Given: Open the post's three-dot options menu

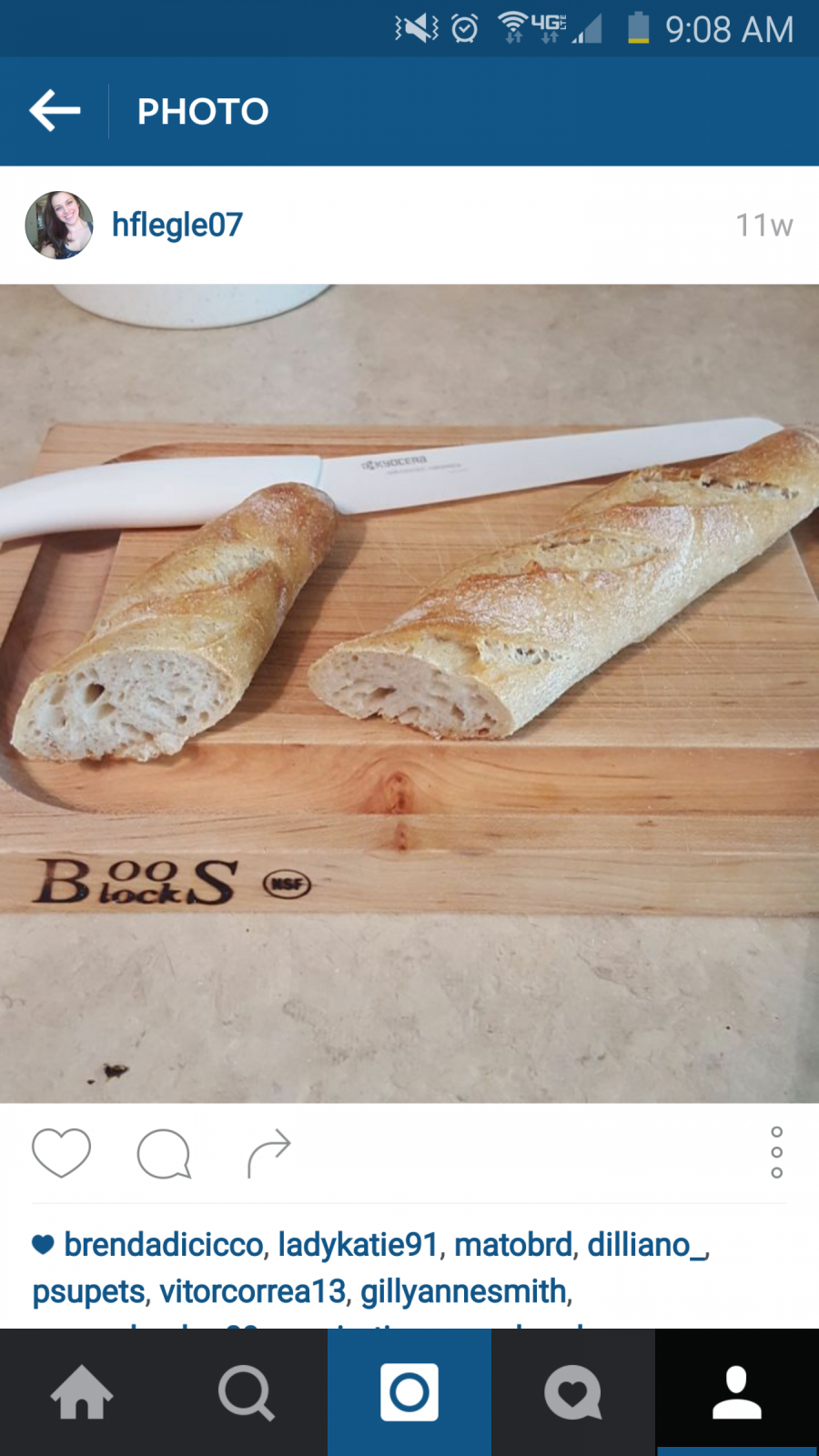Looking at the screenshot, I should pos(776,1152).
